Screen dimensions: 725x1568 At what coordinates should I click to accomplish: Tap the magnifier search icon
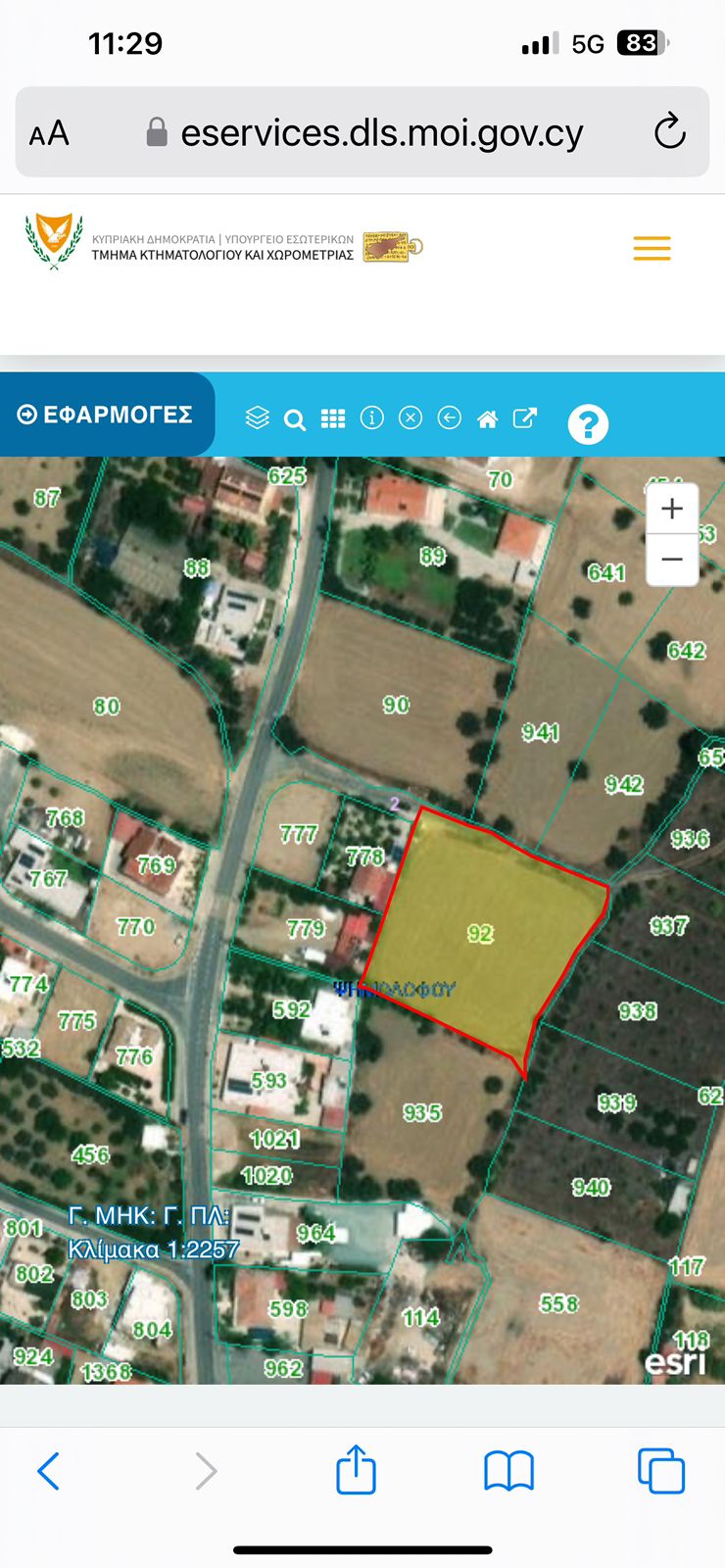tap(295, 420)
